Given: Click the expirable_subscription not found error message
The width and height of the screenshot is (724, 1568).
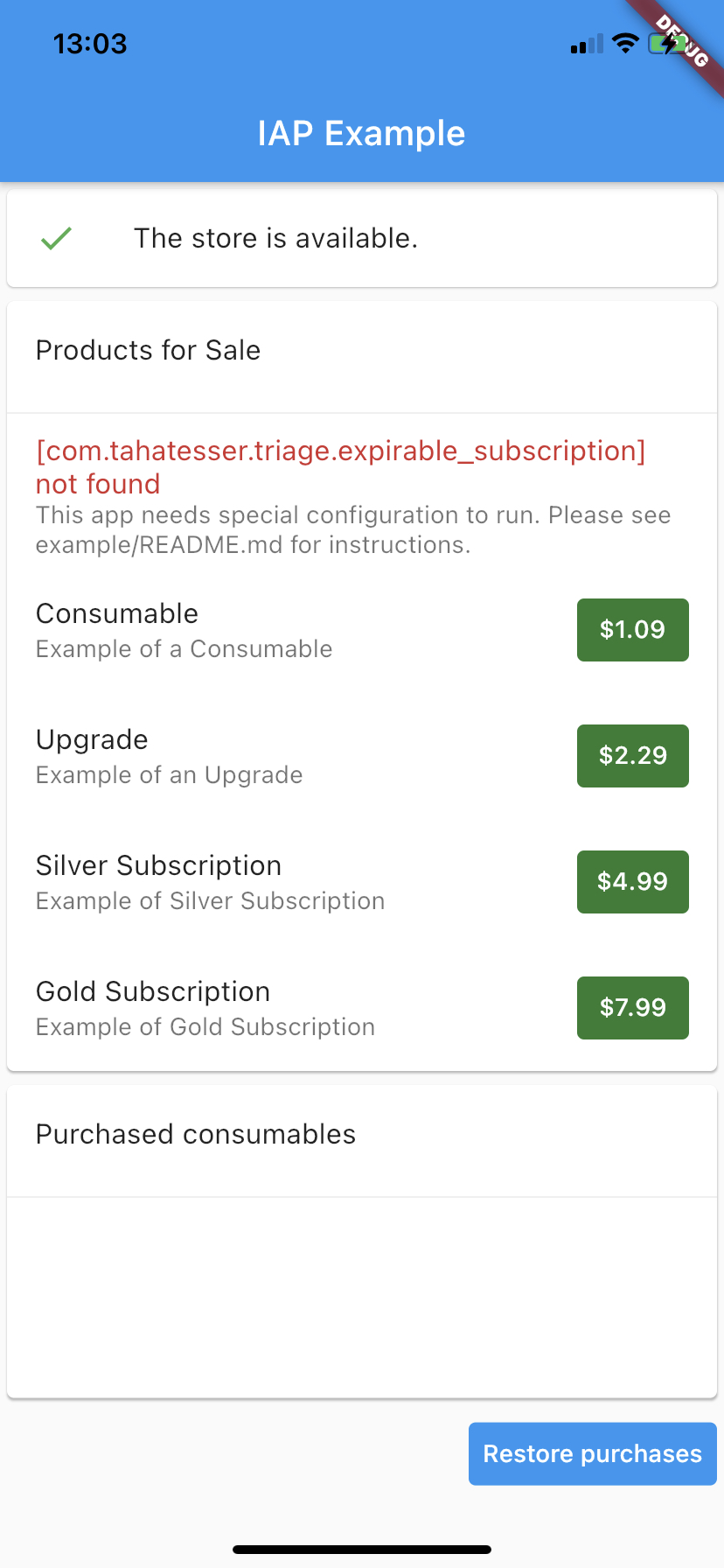Looking at the screenshot, I should 339,466.
